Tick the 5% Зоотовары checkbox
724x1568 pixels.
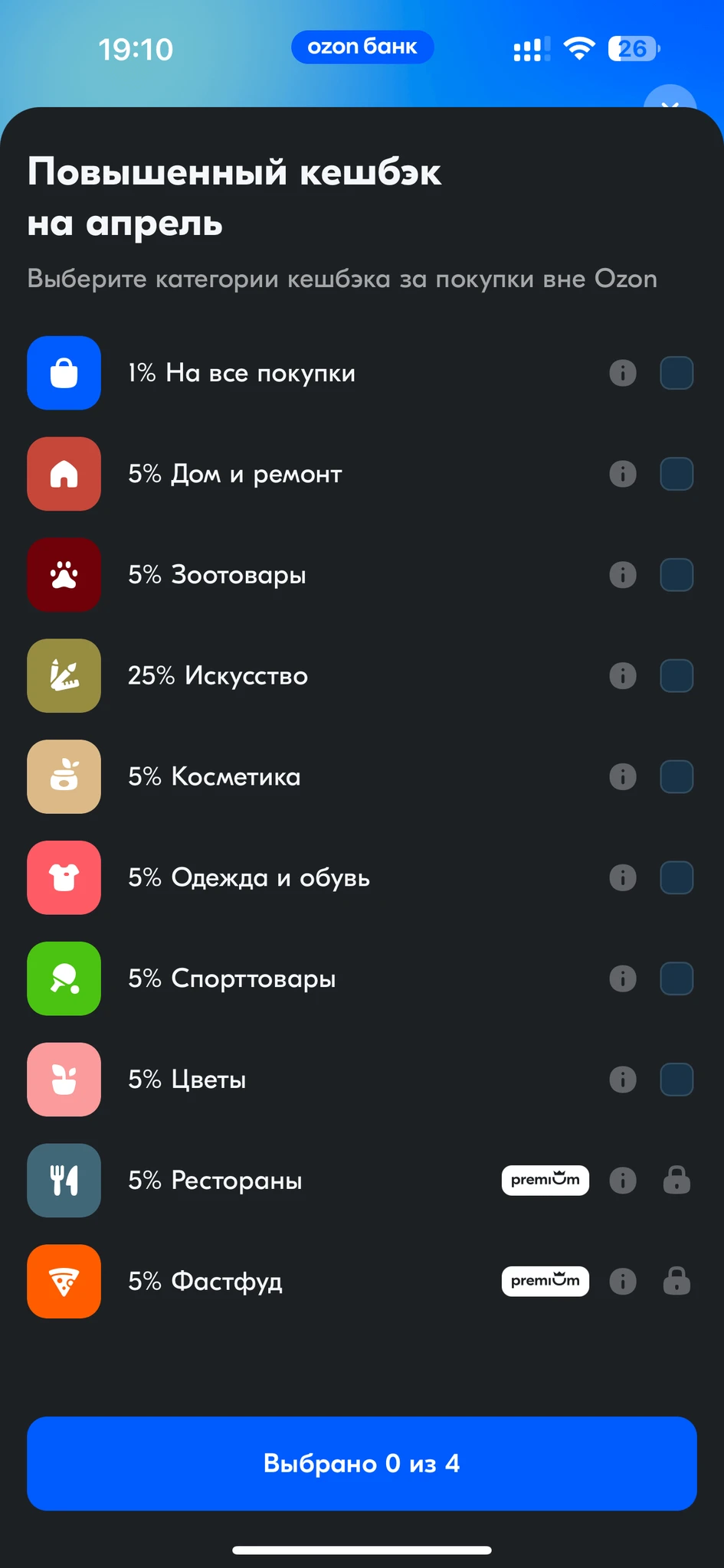676,575
